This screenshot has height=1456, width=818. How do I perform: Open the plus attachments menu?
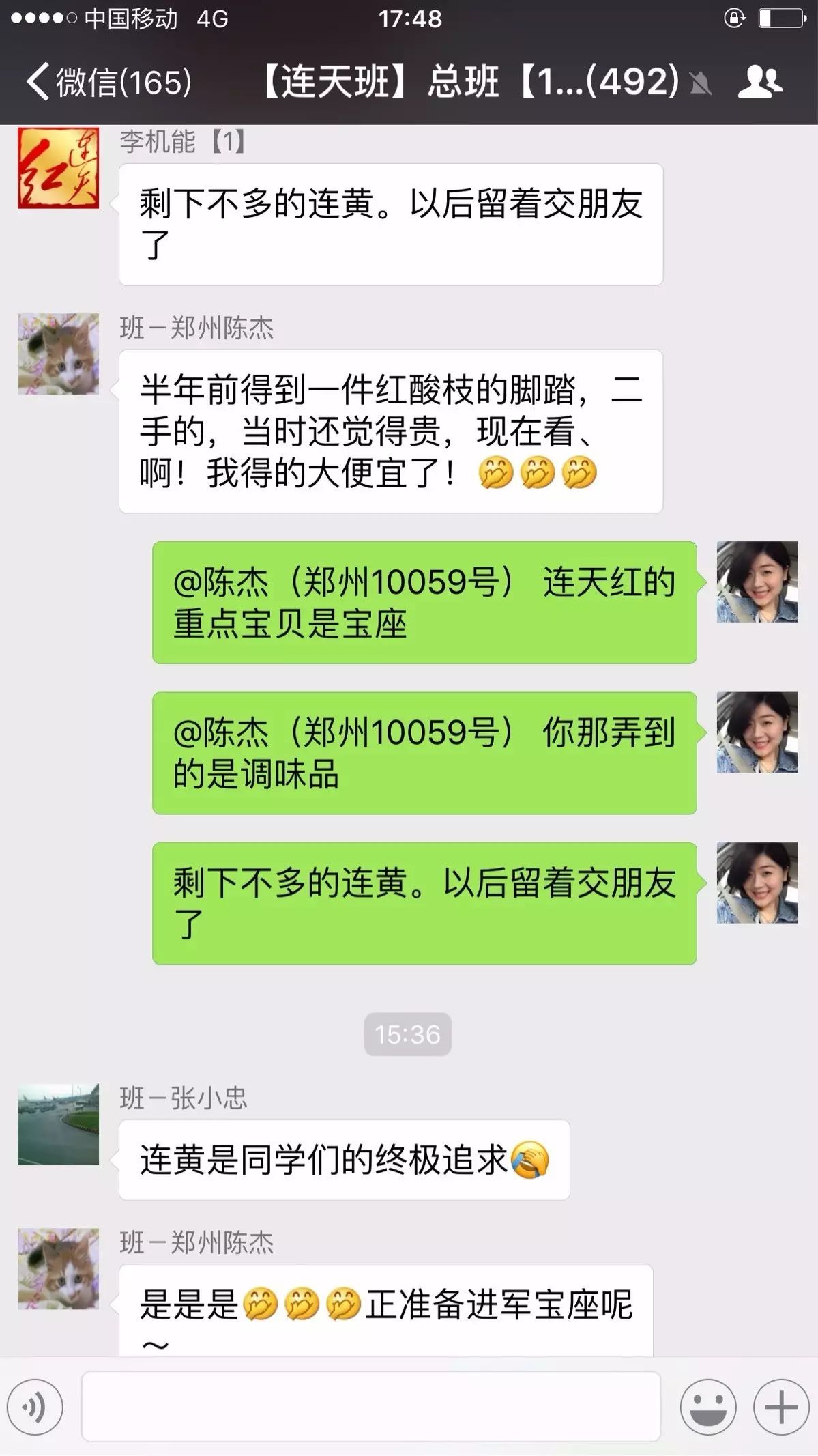click(x=780, y=1407)
